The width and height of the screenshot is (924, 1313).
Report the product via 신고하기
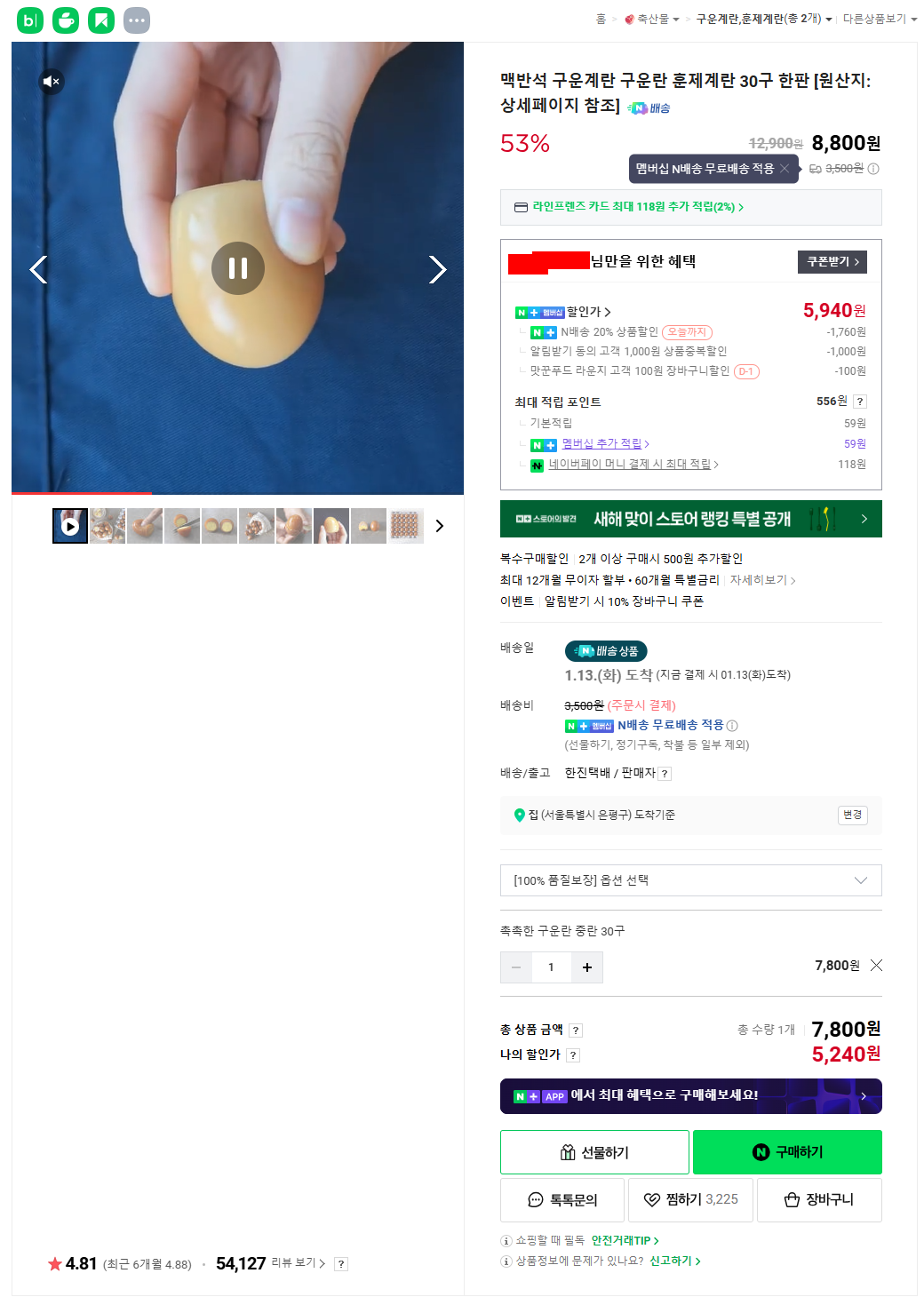(x=674, y=1261)
